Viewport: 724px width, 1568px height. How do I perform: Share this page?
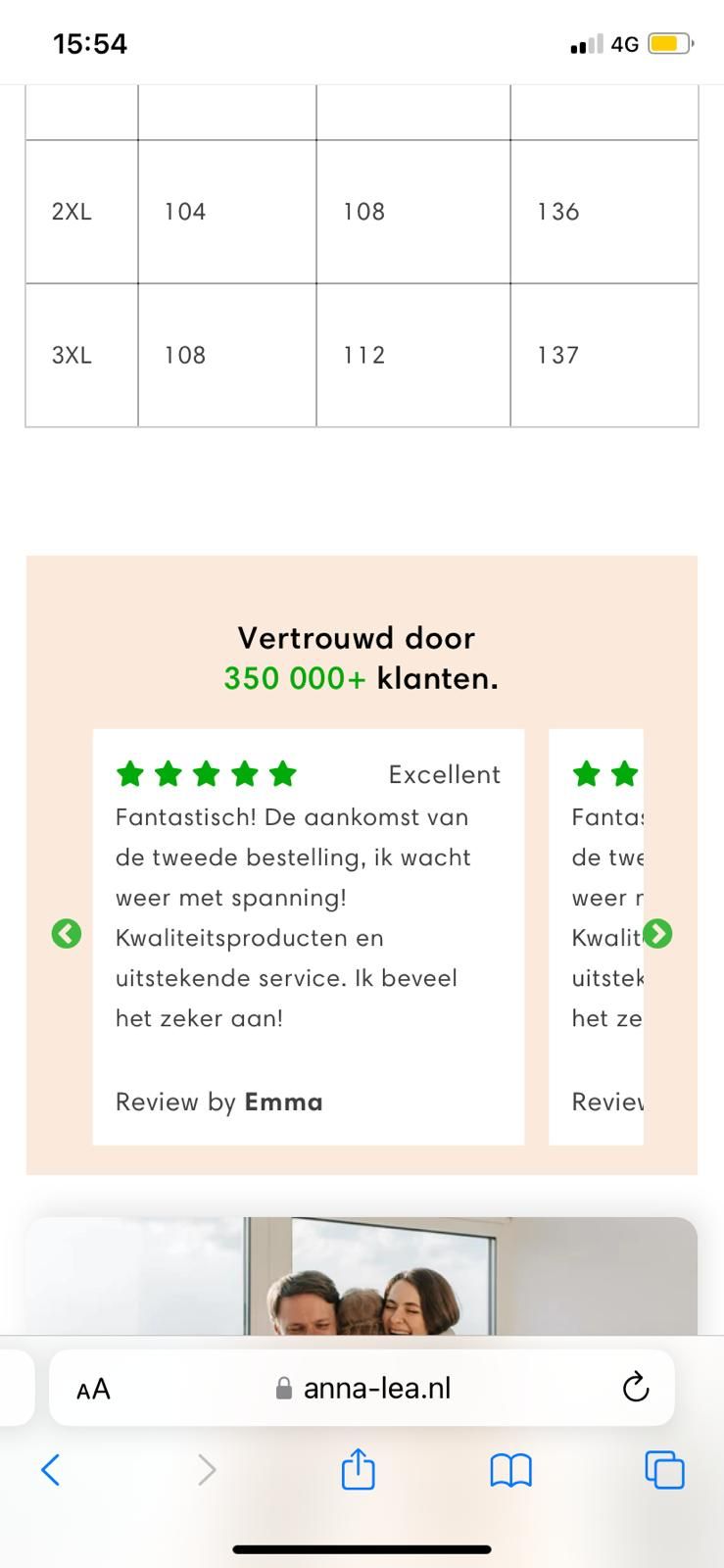(358, 1470)
